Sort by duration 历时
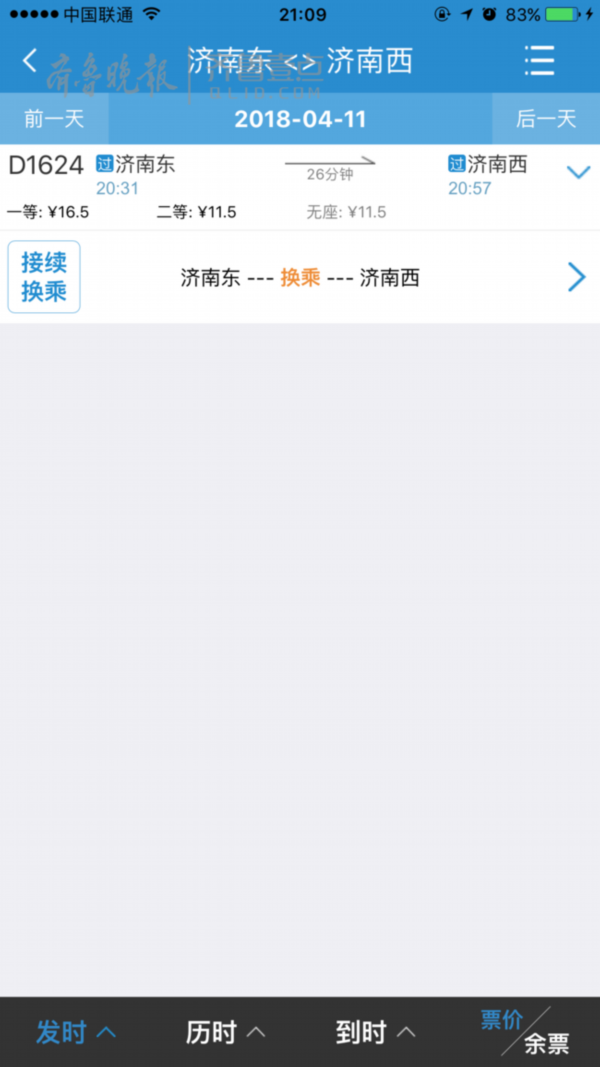 [x=225, y=1032]
